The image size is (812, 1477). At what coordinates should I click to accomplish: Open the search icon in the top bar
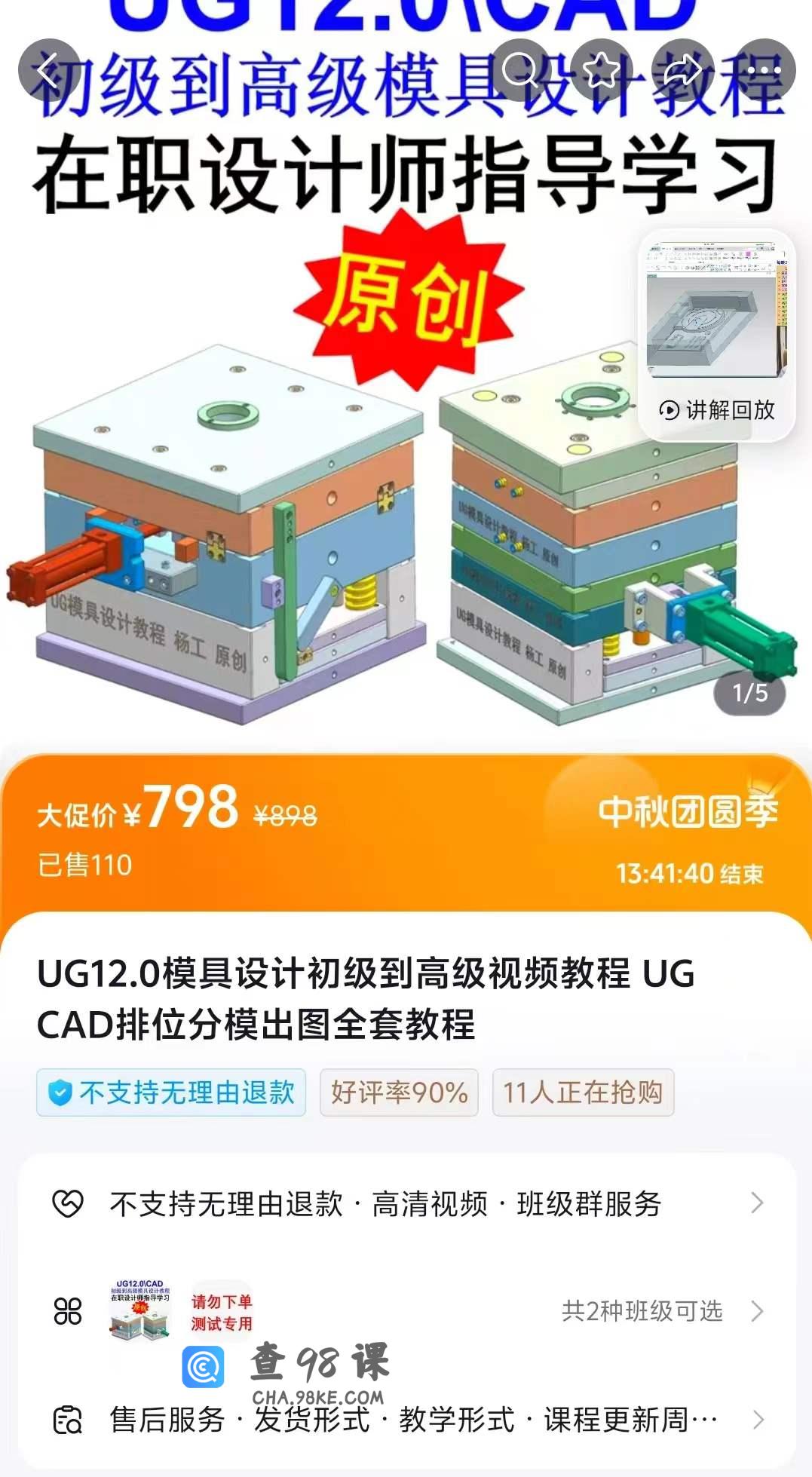click(519, 70)
